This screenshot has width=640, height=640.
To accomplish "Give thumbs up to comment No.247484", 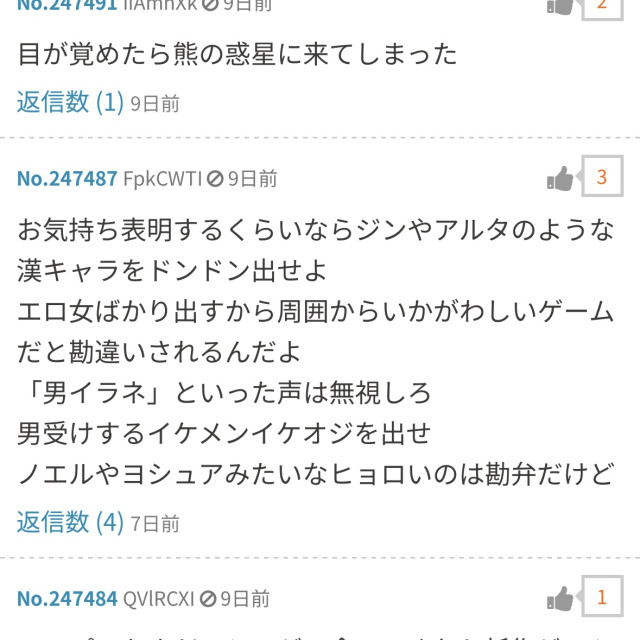I will coord(561,599).
